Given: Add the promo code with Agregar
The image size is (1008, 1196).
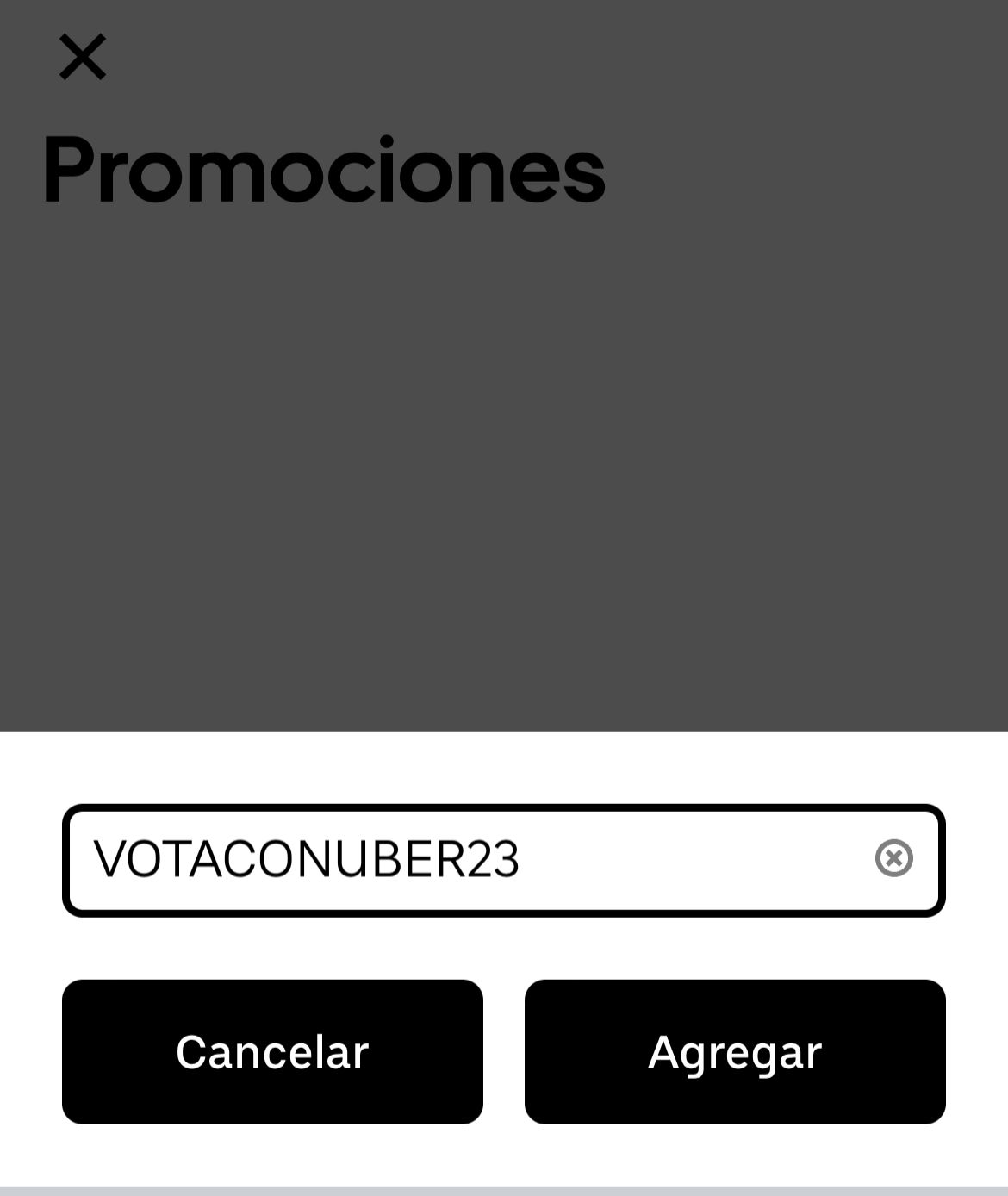Looking at the screenshot, I should click(735, 1051).
